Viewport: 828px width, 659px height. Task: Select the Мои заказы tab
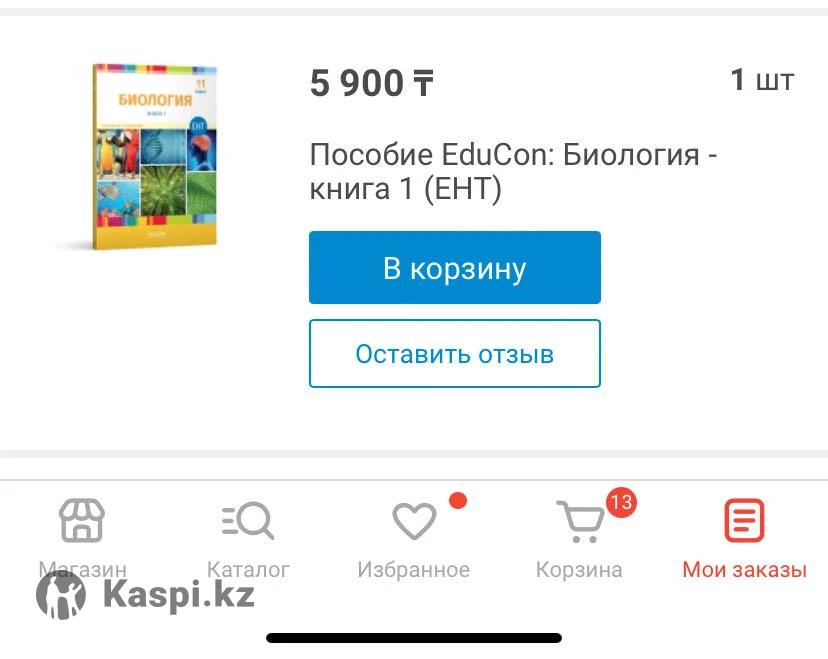744,538
